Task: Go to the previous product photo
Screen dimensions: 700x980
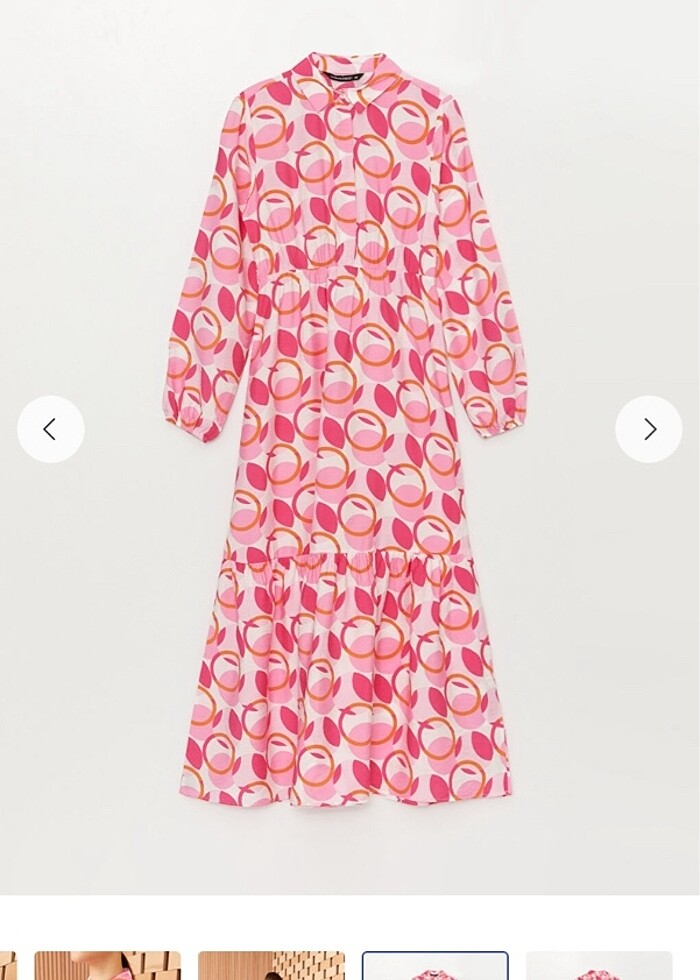Action: [x=51, y=429]
